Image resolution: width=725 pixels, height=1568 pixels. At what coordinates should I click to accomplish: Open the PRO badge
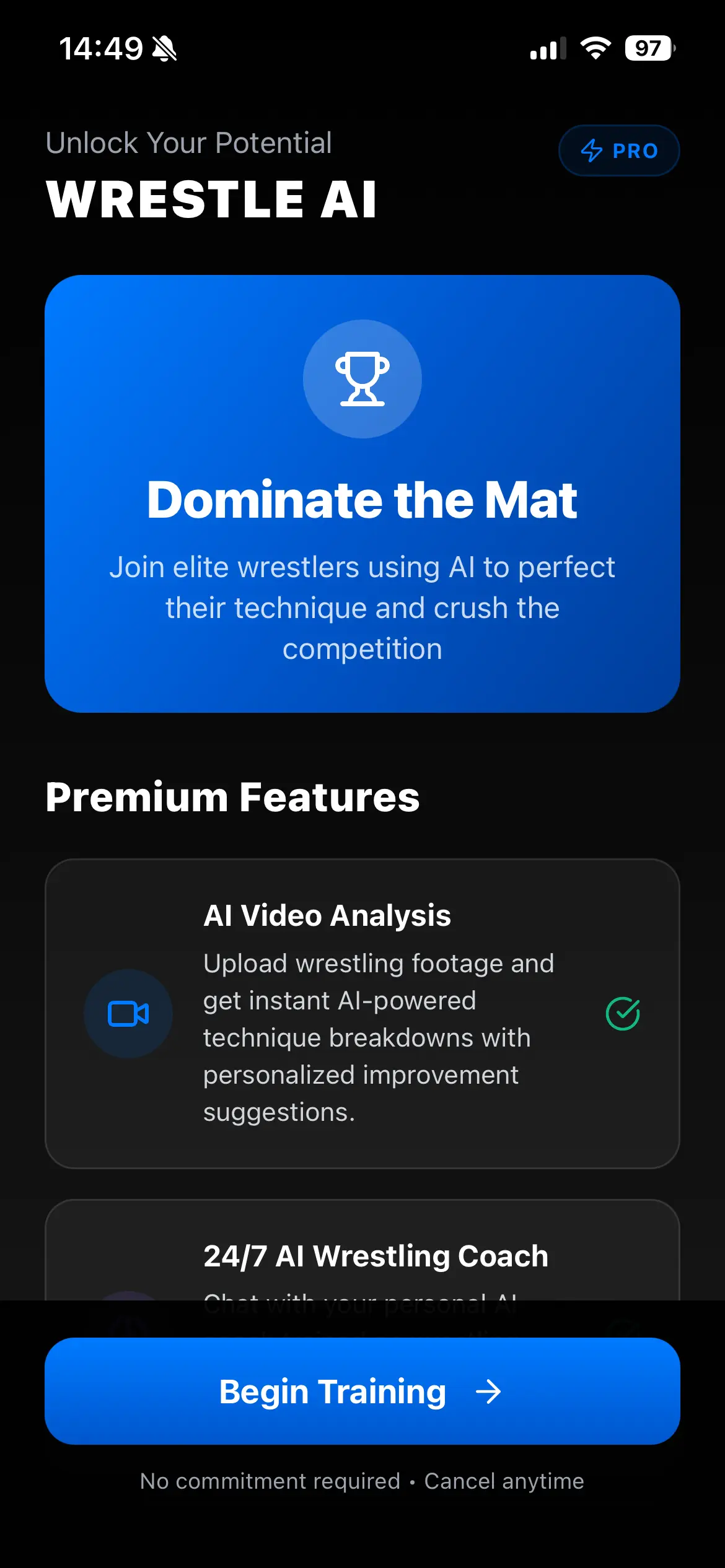618,150
